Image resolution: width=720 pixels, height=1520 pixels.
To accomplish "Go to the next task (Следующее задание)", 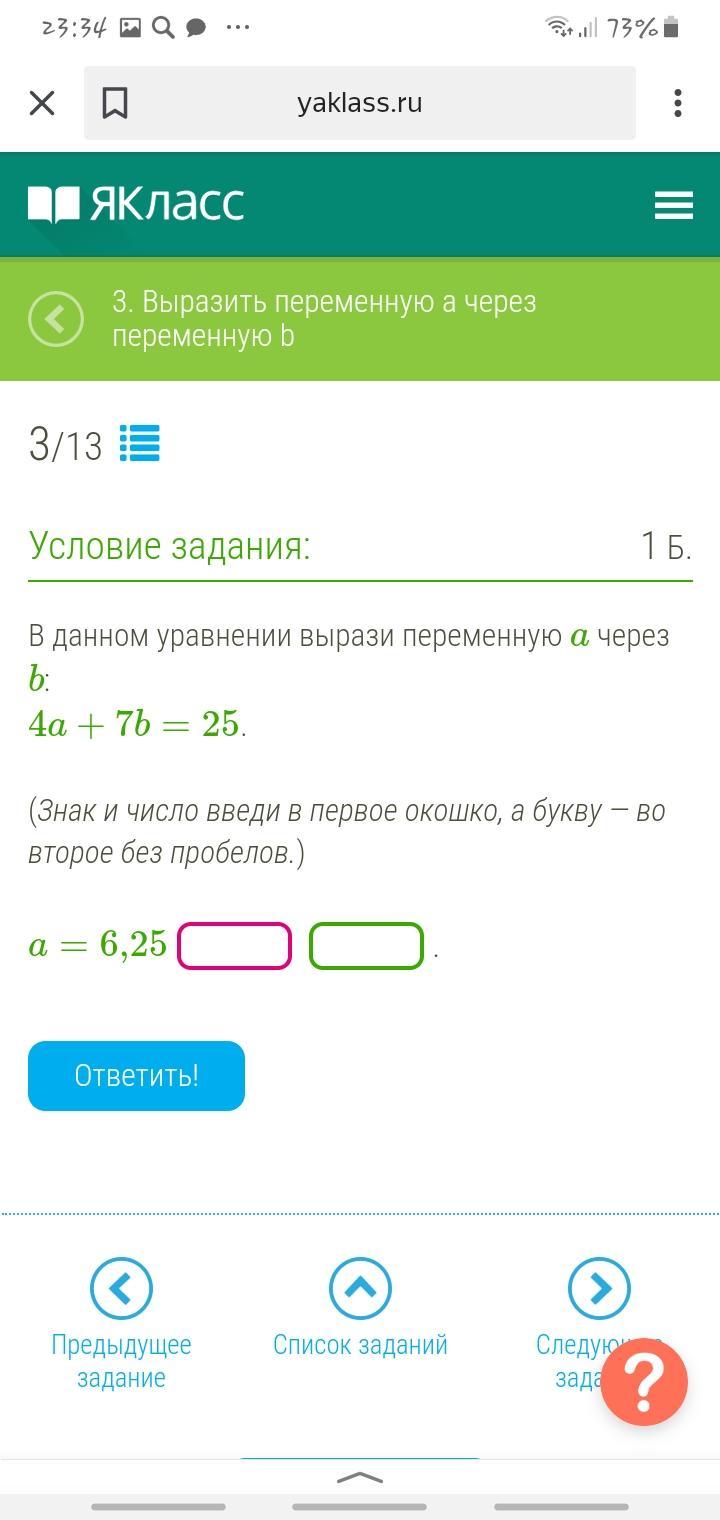I will (599, 1324).
